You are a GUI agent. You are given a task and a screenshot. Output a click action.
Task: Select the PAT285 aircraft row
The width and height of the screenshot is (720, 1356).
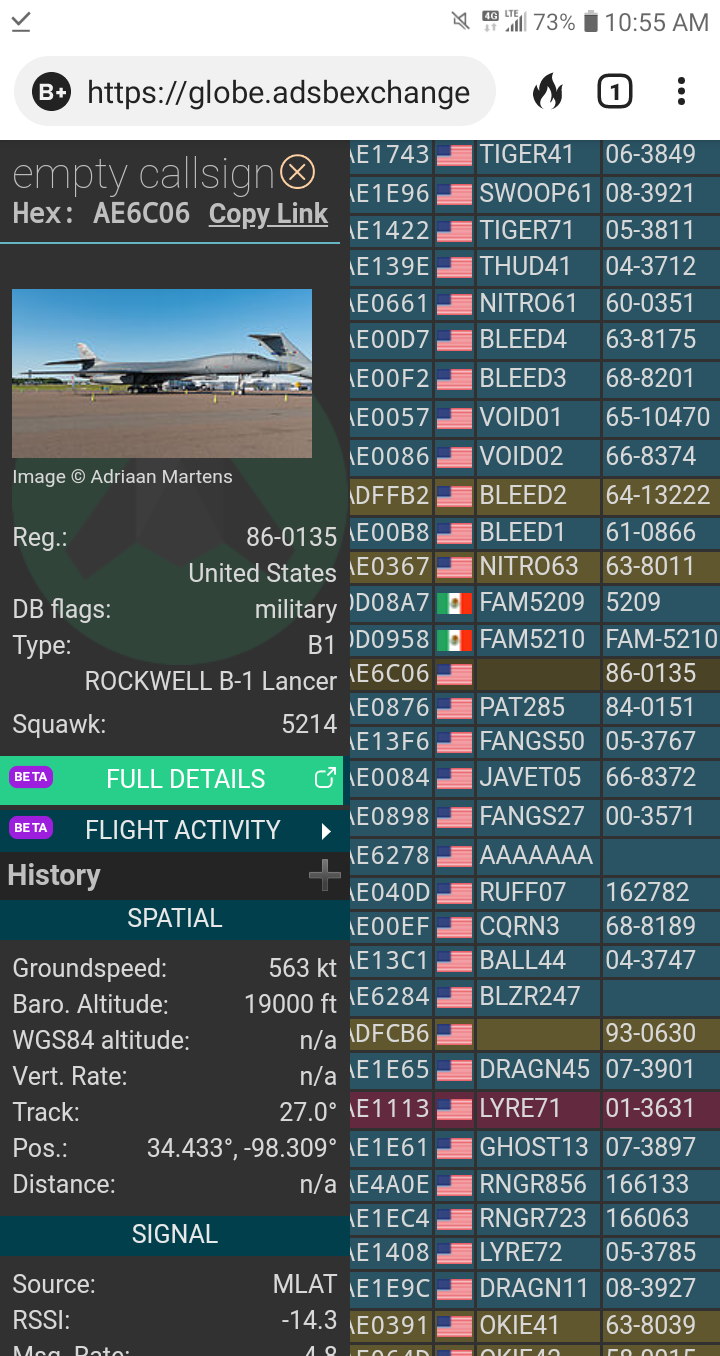(x=534, y=708)
